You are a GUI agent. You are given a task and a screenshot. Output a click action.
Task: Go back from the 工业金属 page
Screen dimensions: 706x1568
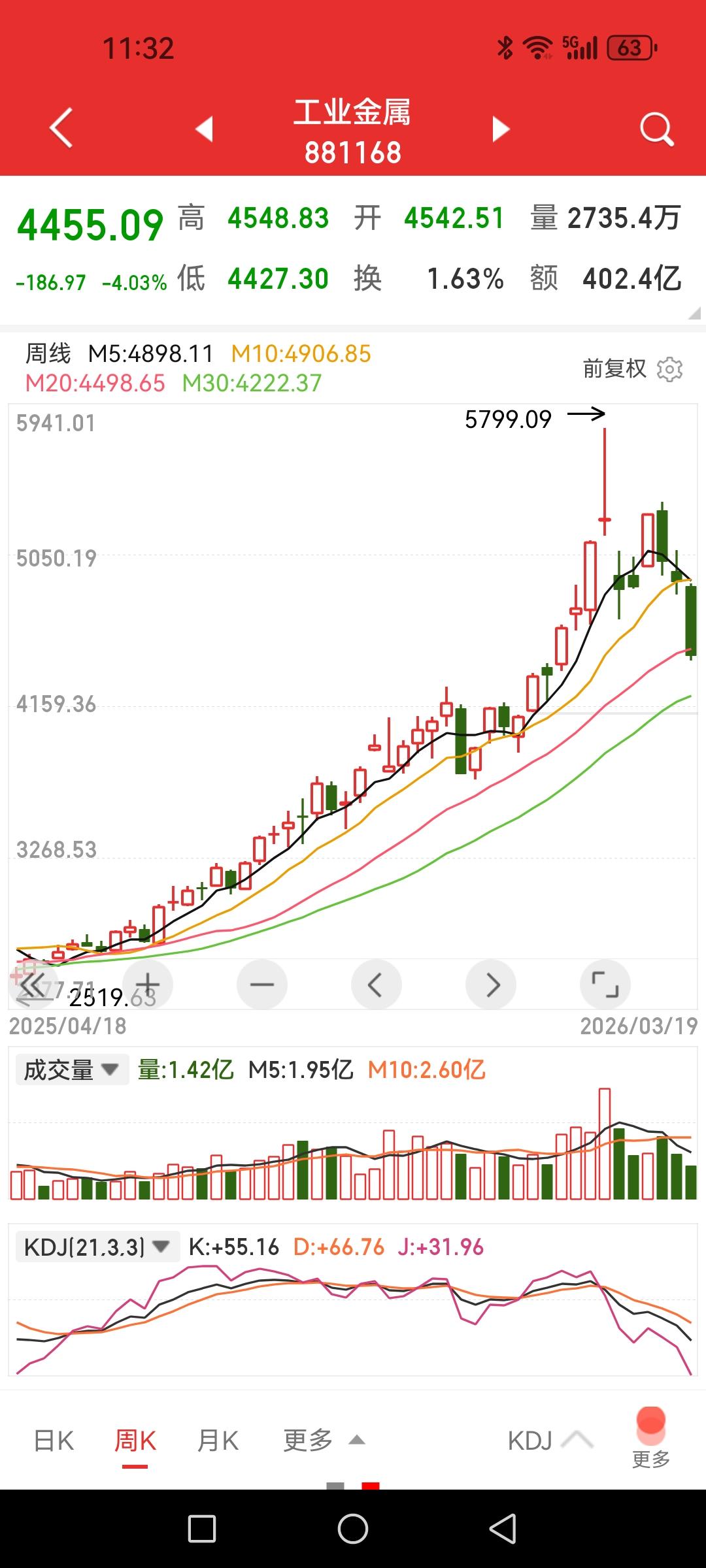(61, 128)
